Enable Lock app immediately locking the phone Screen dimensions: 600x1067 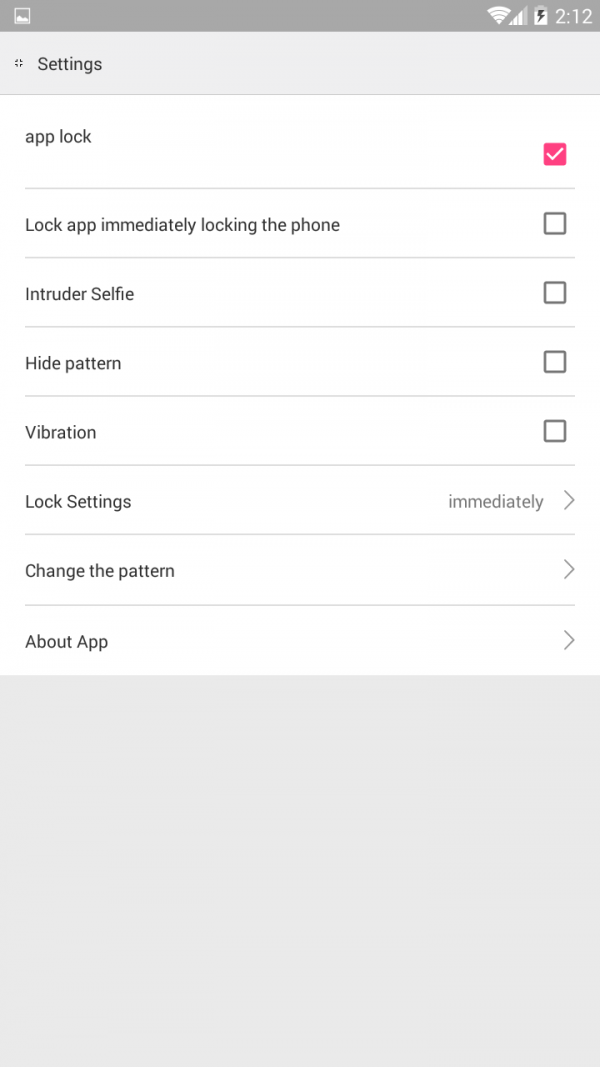pyautogui.click(x=554, y=224)
